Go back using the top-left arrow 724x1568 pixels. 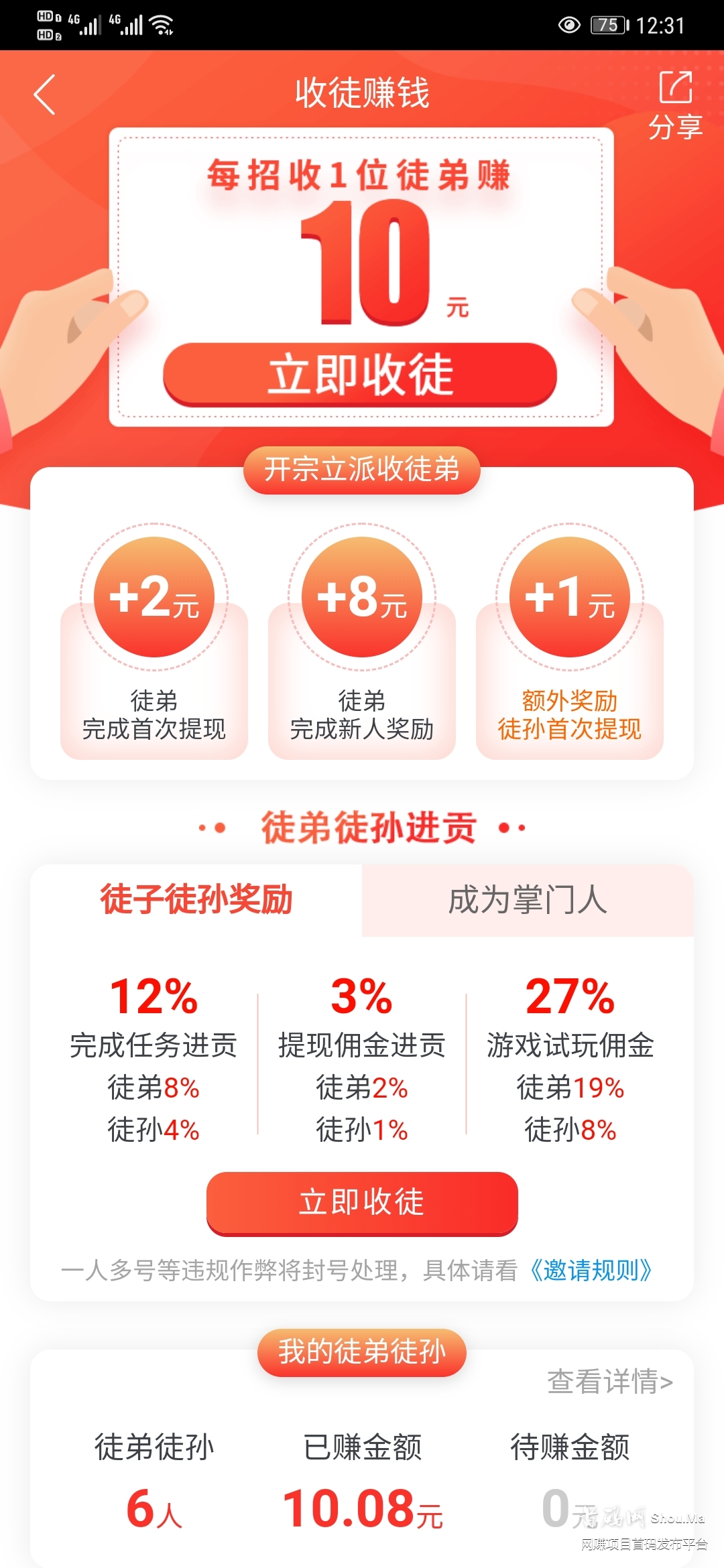[x=44, y=94]
